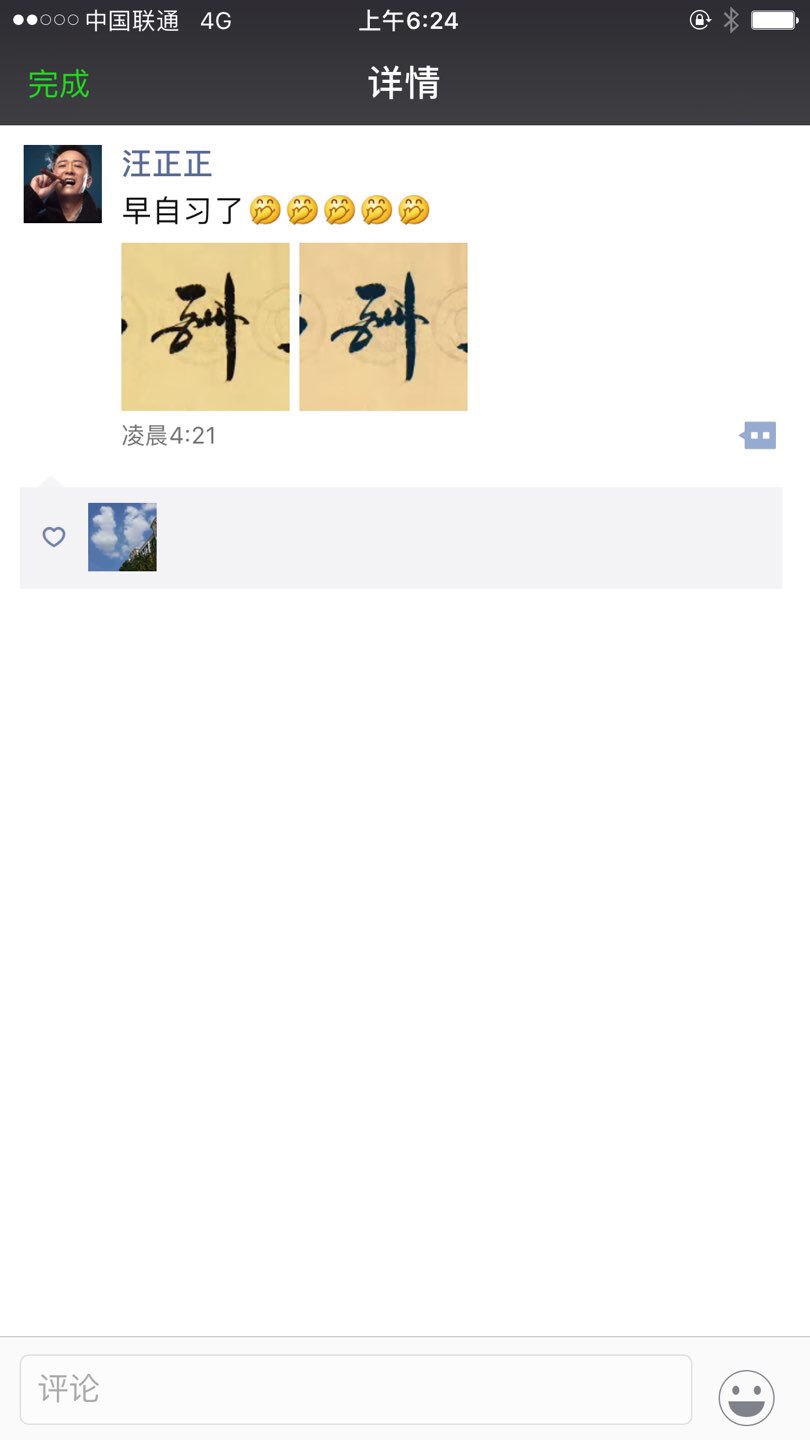810x1440 pixels.
Task: Open 汪正正's profile picture
Action: (x=63, y=184)
